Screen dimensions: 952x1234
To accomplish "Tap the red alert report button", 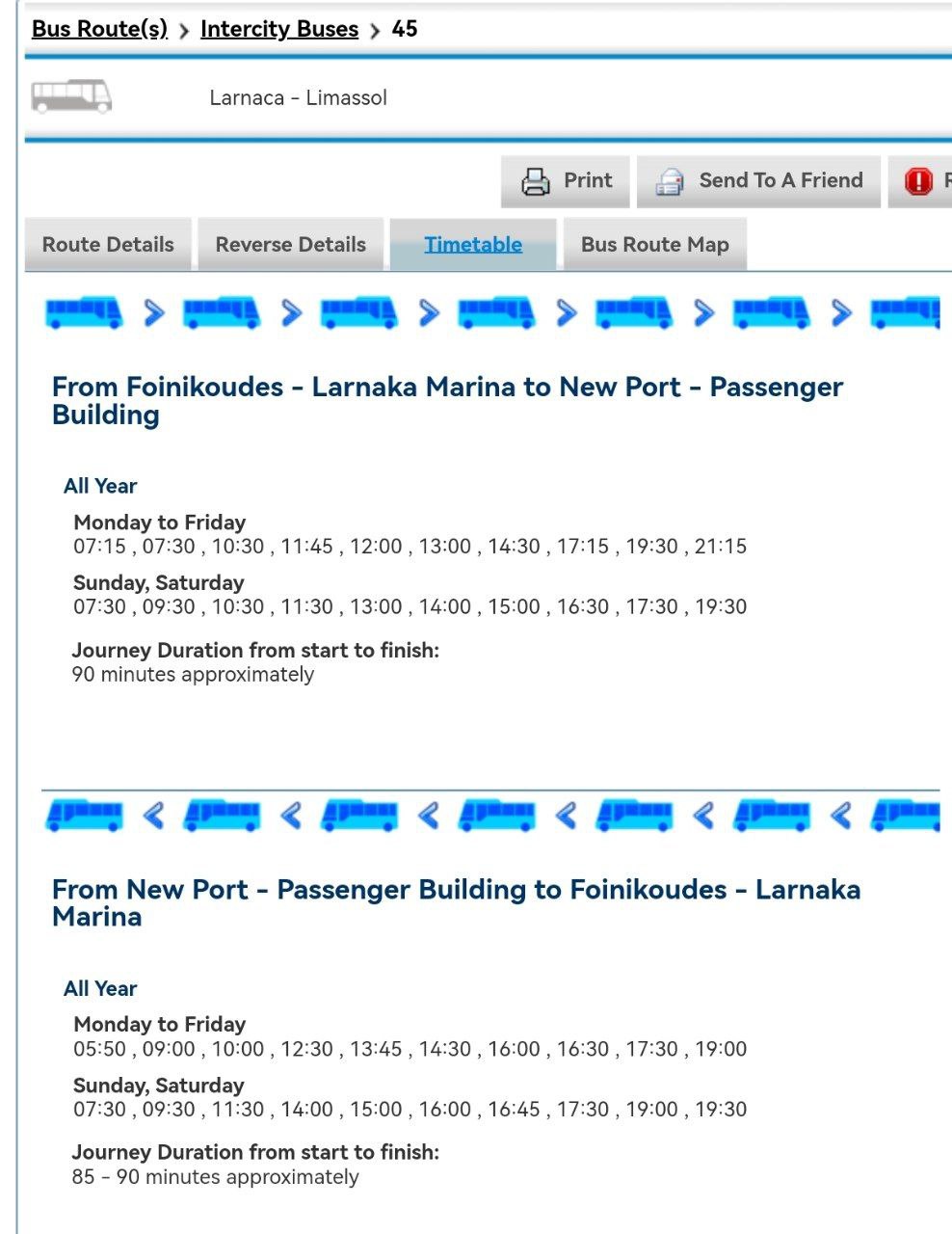I will pos(921,181).
